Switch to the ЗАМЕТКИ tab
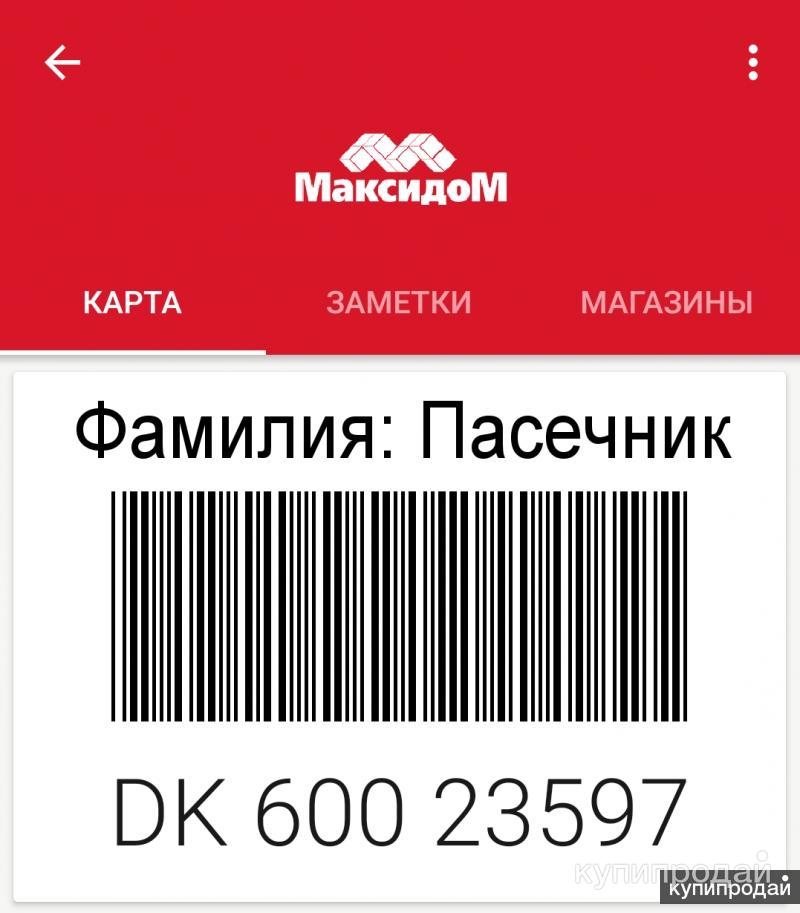 tap(398, 302)
